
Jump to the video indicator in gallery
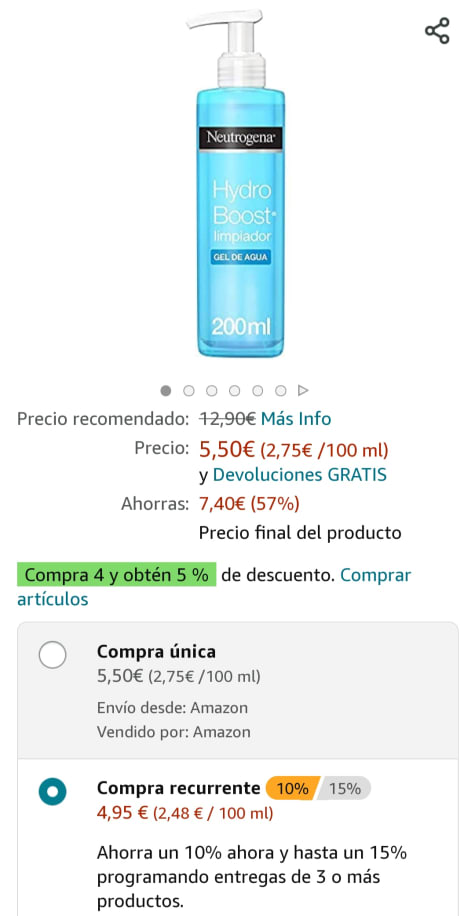point(303,391)
